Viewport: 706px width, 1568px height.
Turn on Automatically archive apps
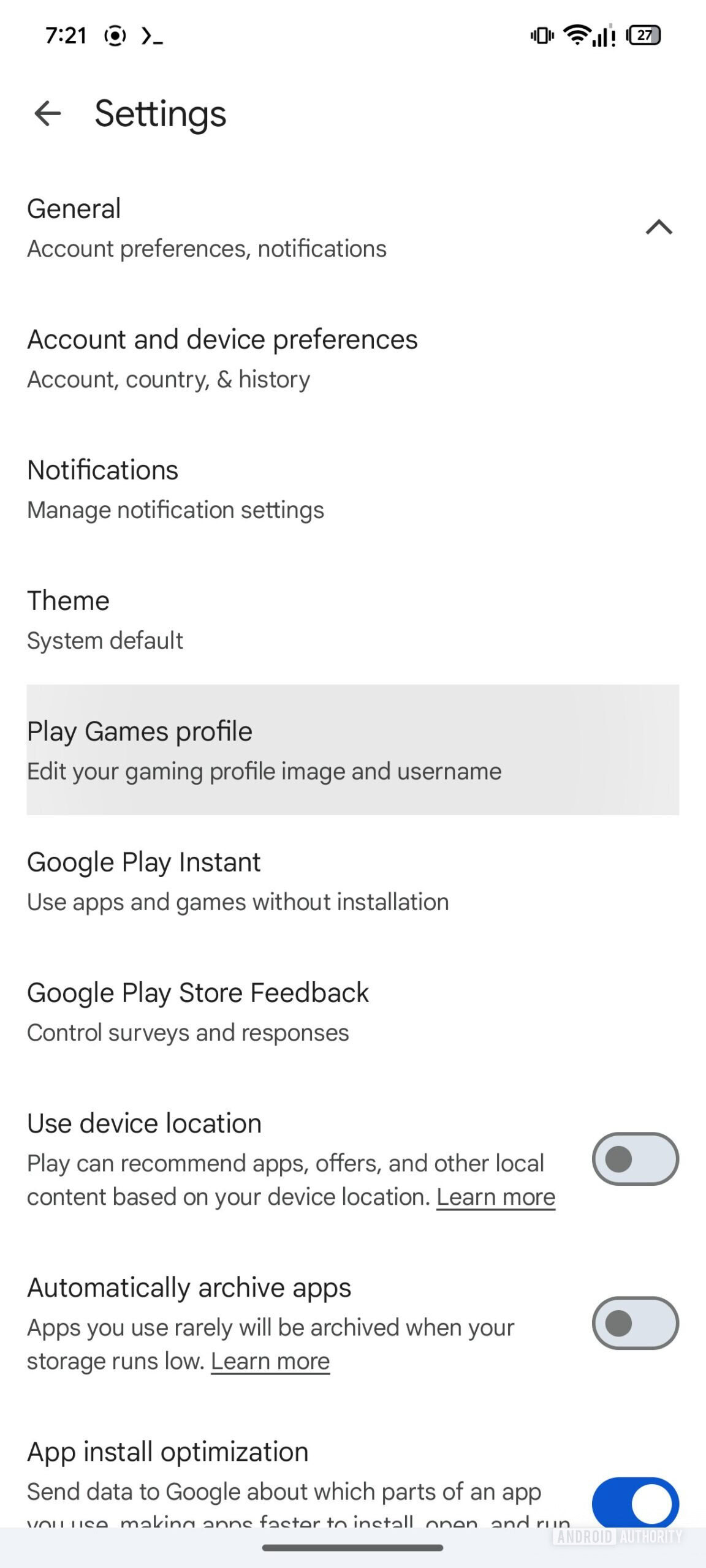[x=635, y=1323]
